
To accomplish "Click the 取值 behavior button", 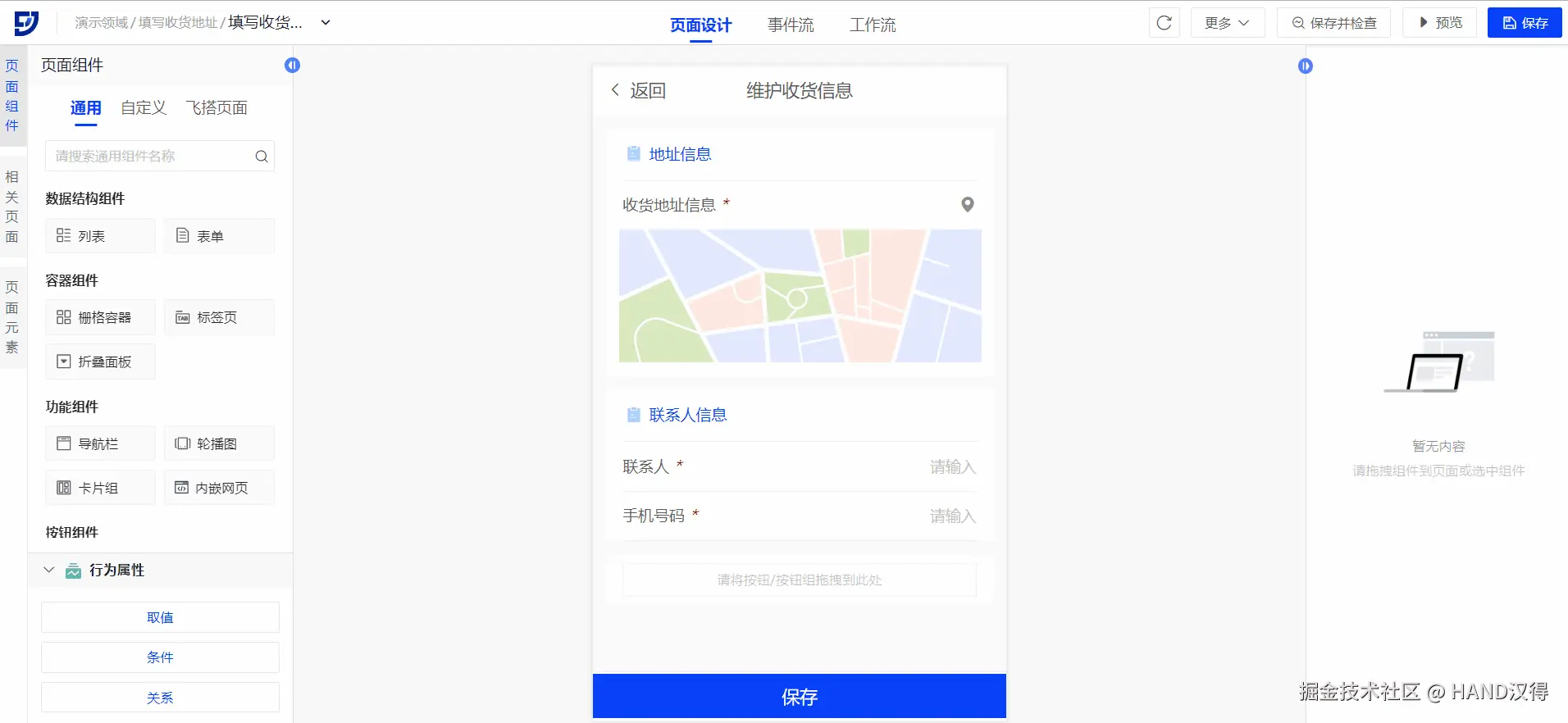I will (160, 617).
